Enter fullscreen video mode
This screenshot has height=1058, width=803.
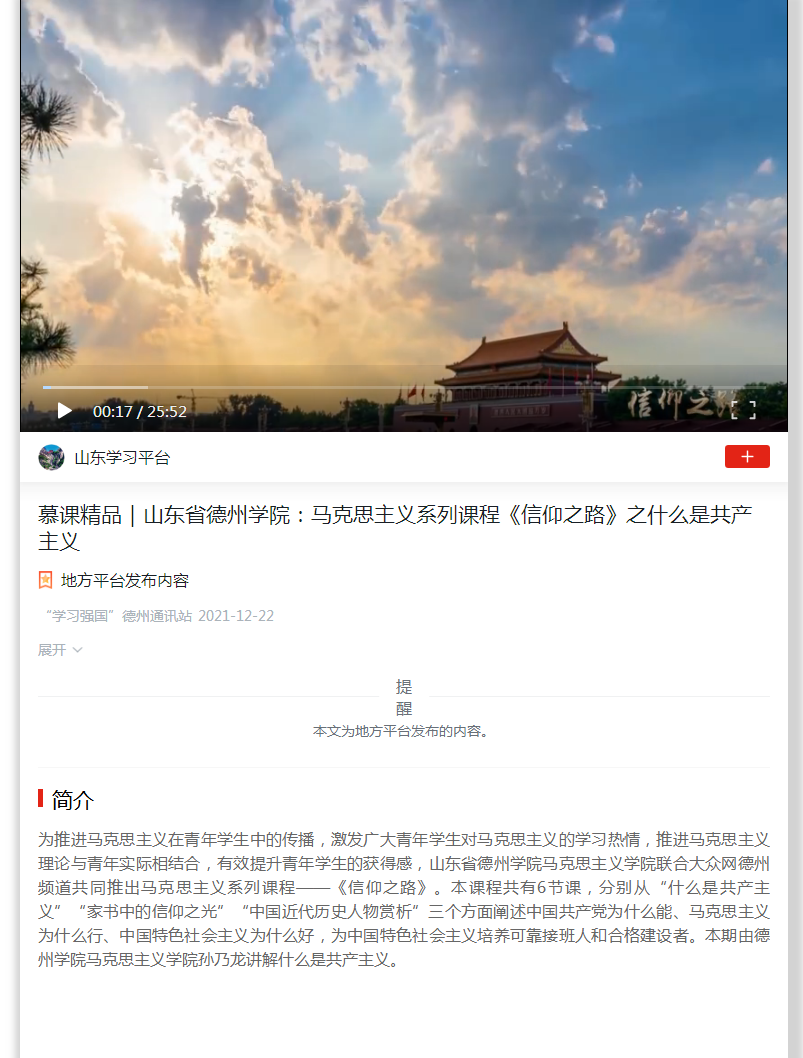[x=743, y=410]
